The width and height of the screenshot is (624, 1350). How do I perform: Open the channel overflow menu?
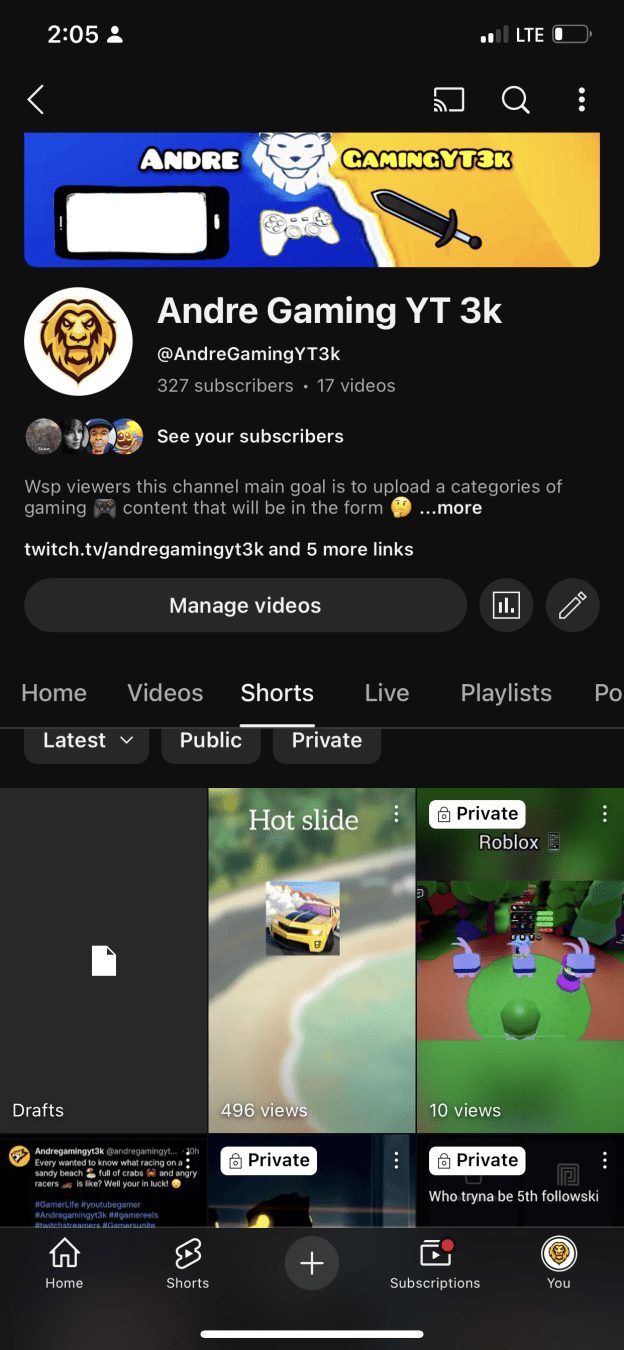tap(581, 99)
